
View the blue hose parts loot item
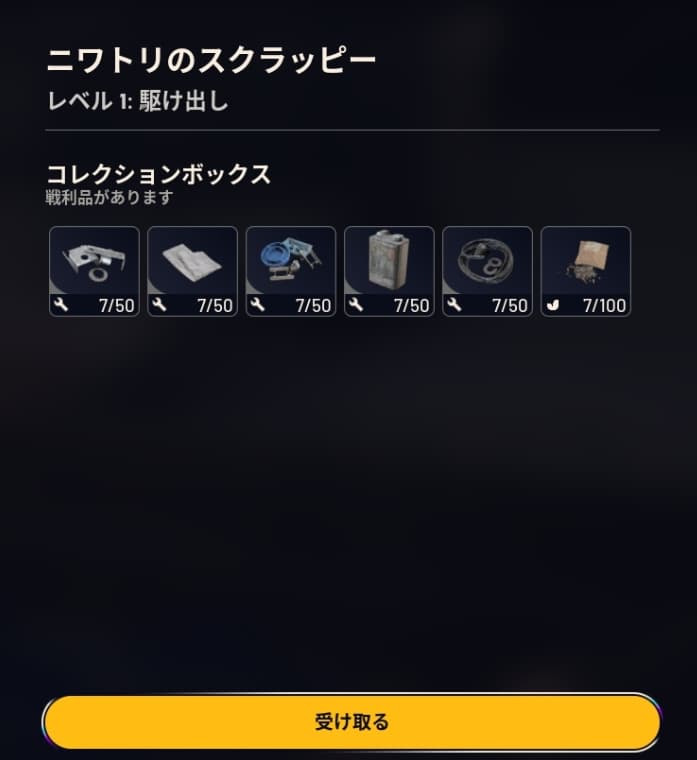pos(290,271)
